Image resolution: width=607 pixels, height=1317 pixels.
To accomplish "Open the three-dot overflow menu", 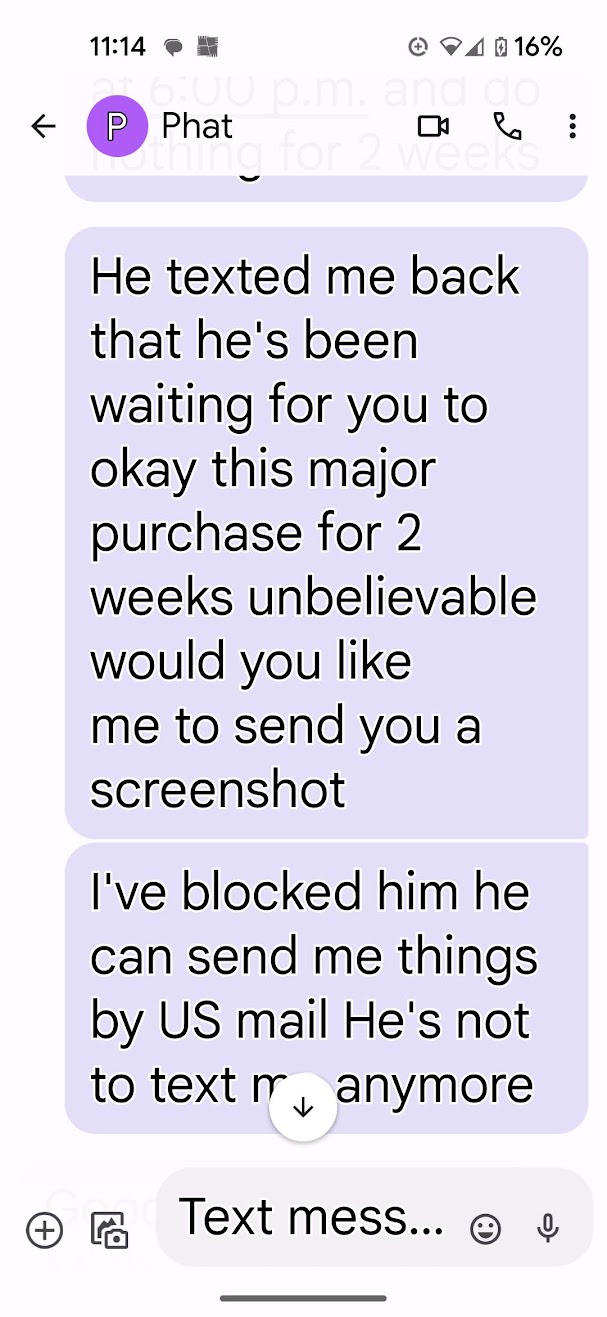I will [572, 126].
